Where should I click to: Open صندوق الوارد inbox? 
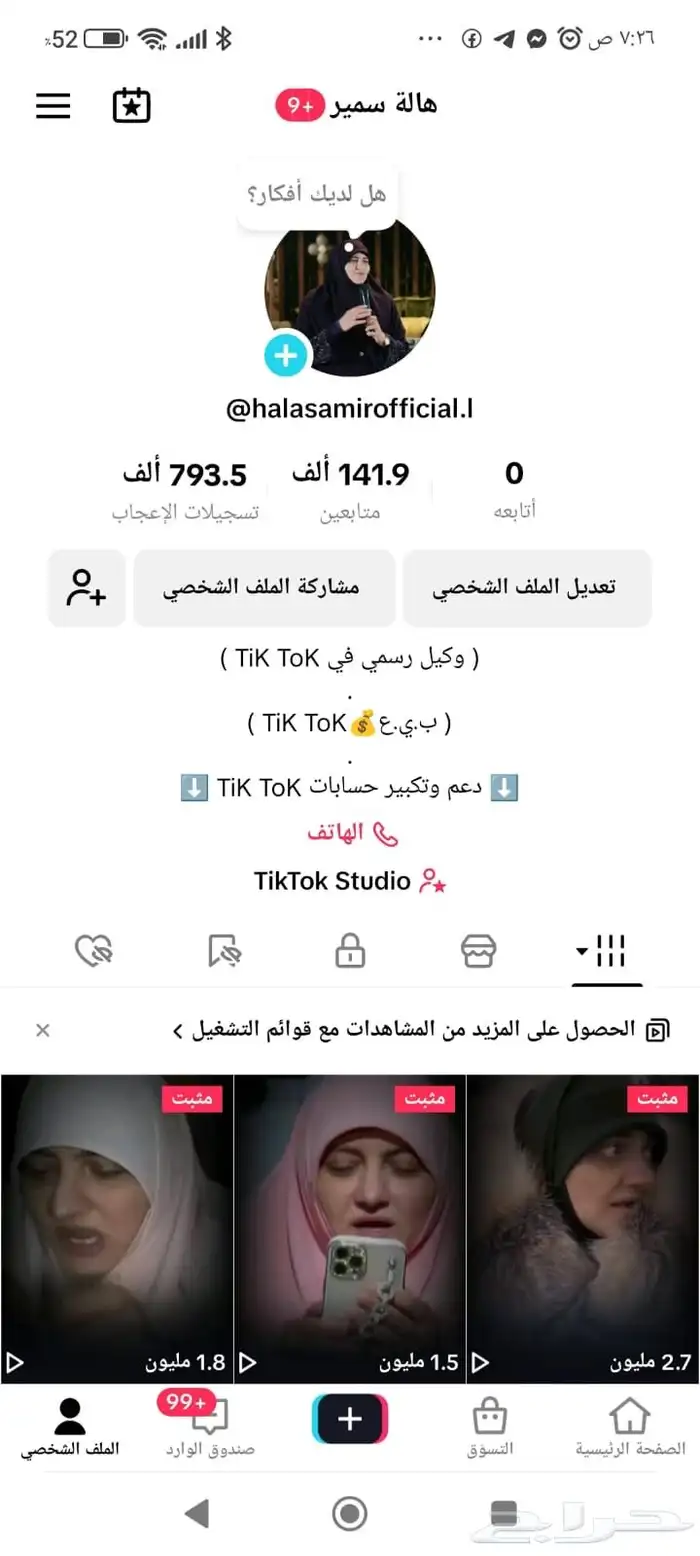pyautogui.click(x=210, y=1427)
